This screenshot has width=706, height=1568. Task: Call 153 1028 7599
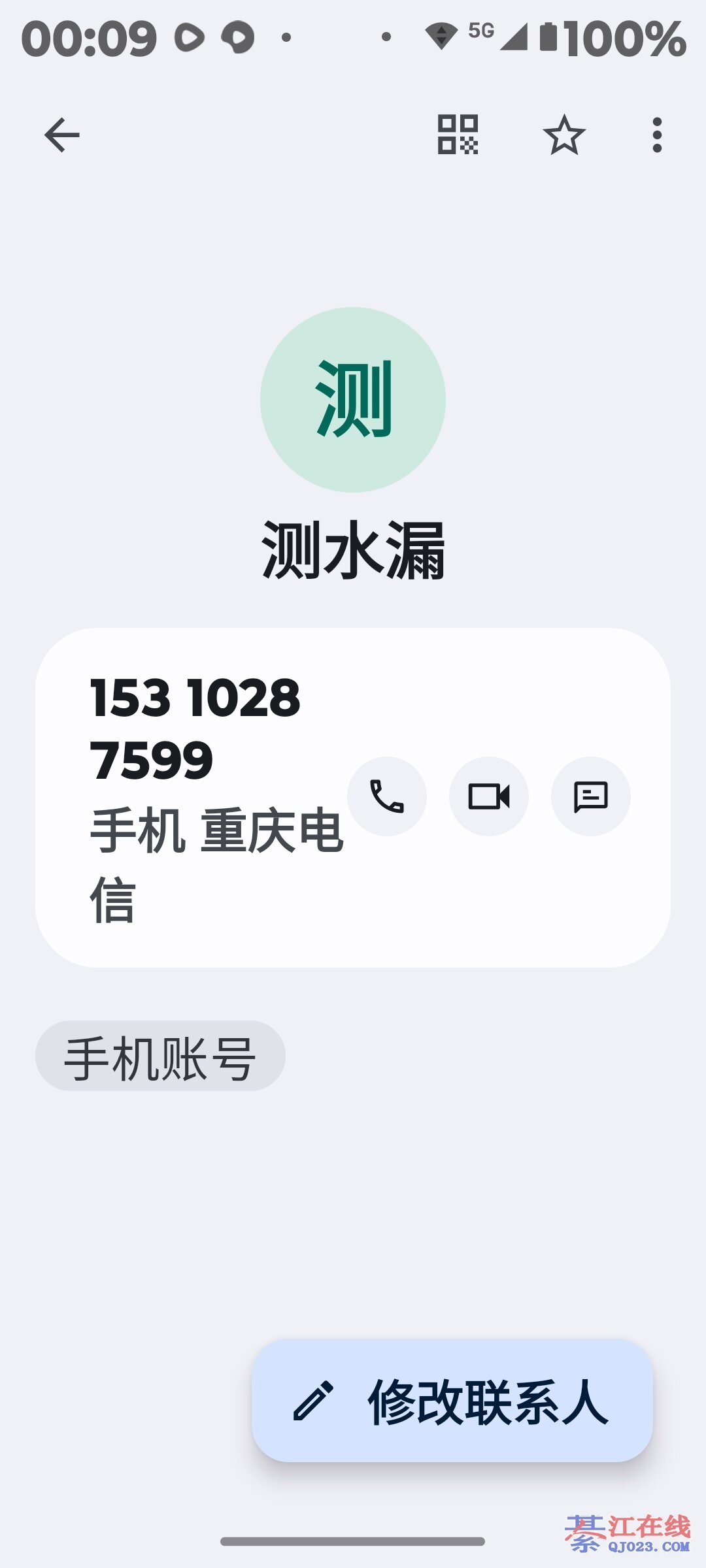(x=386, y=796)
